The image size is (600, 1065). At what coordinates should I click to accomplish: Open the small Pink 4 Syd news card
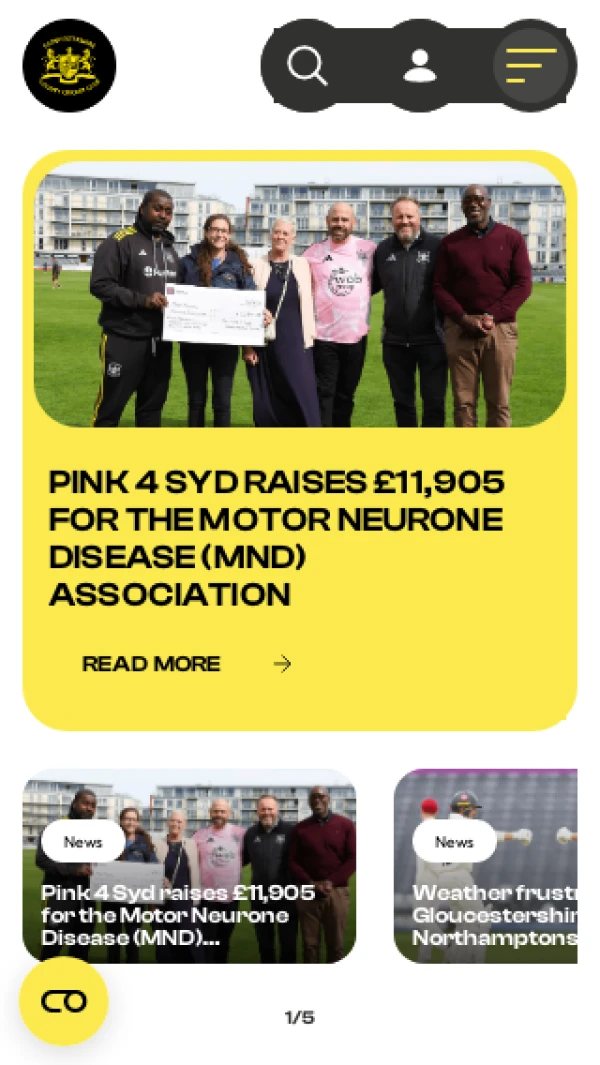click(189, 866)
